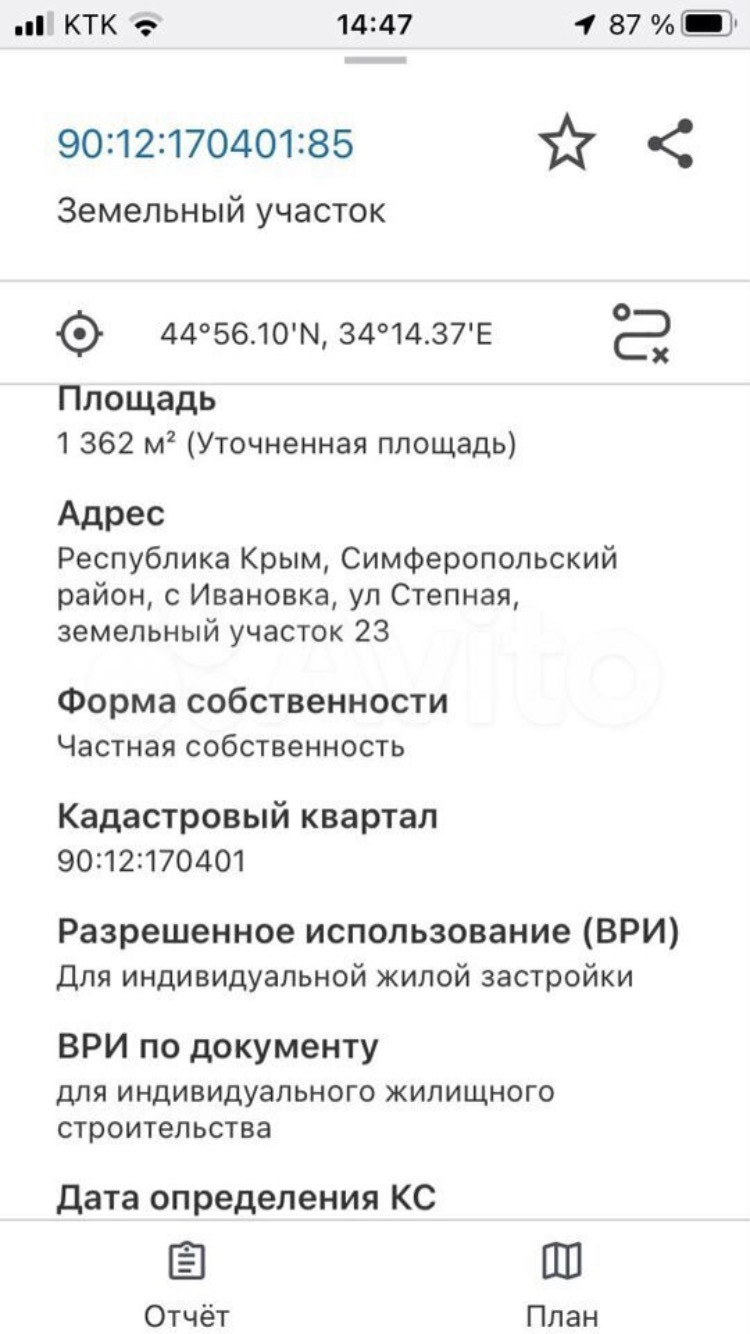The width and height of the screenshot is (750, 1334).
Task: Share the plot 90:12:170401:85
Action: 670,144
